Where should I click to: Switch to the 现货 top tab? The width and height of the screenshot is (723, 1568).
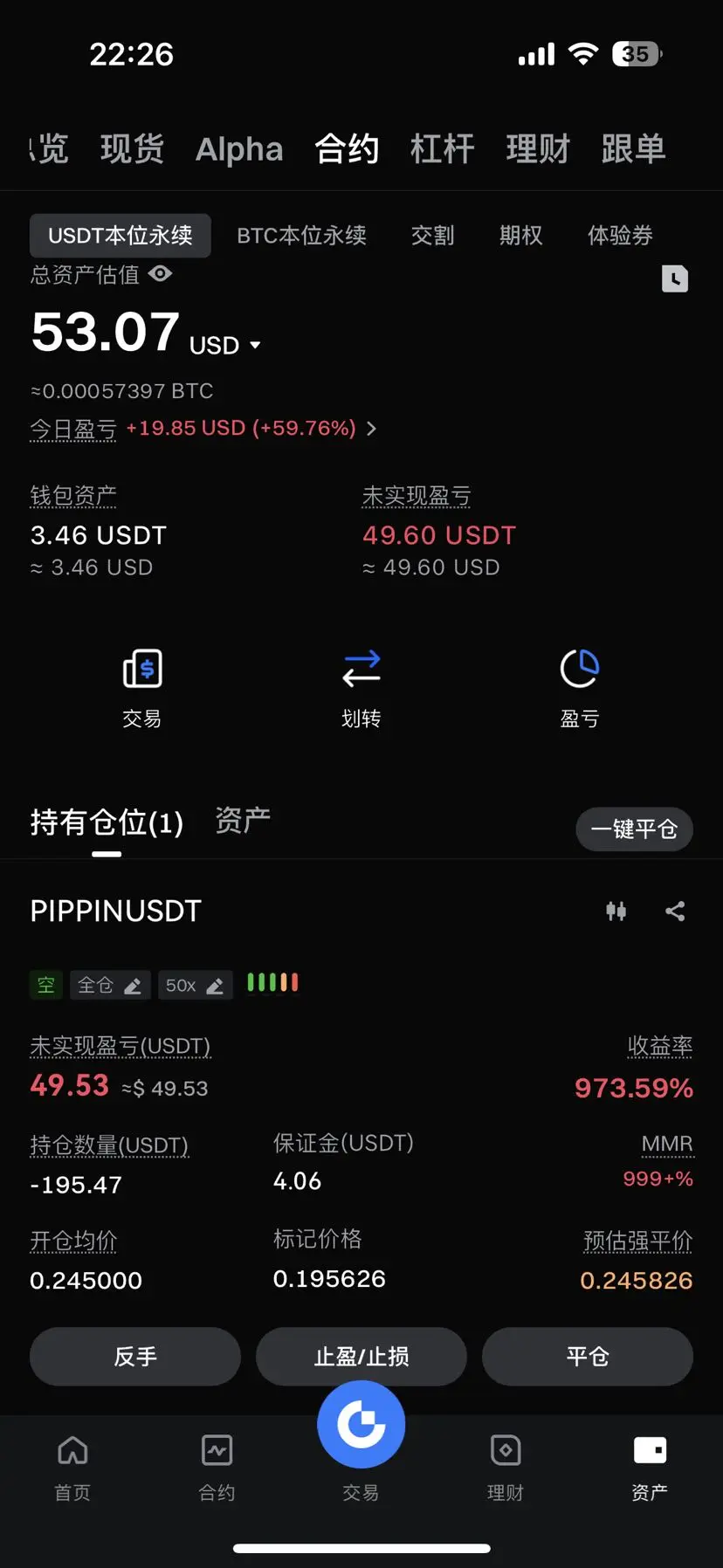[132, 148]
